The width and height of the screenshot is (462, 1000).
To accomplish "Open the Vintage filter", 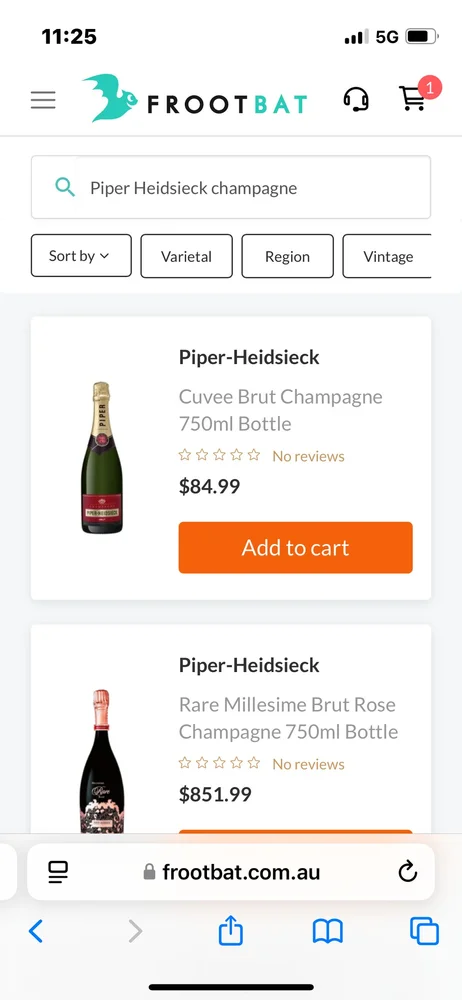I will click(387, 256).
